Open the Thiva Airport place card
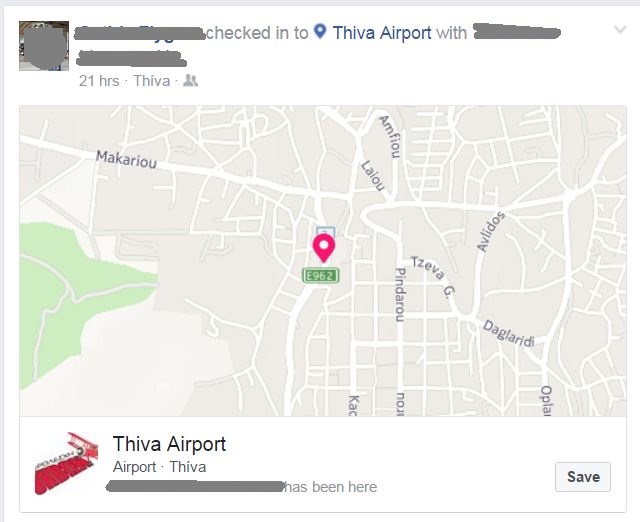 (x=169, y=444)
